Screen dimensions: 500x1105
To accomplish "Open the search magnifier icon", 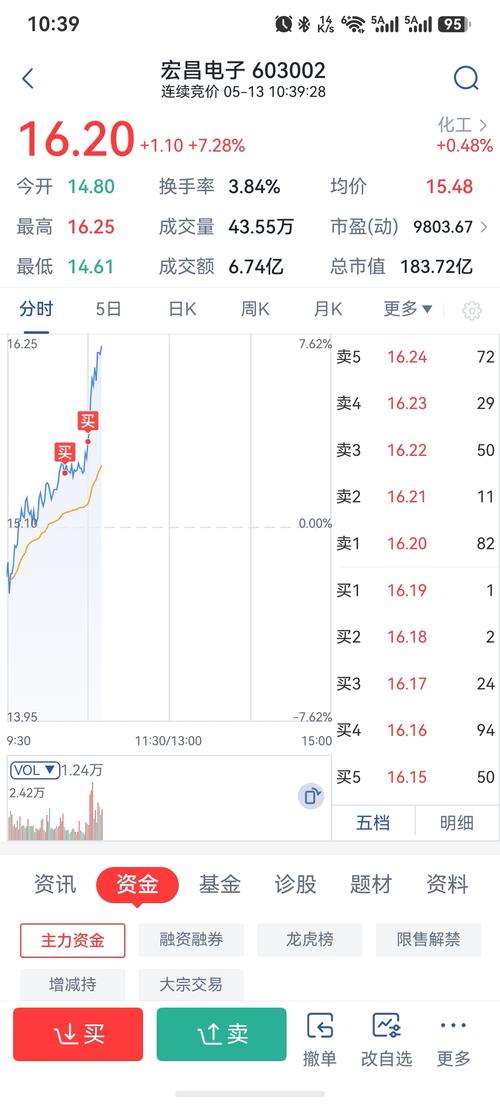I will [x=465, y=78].
